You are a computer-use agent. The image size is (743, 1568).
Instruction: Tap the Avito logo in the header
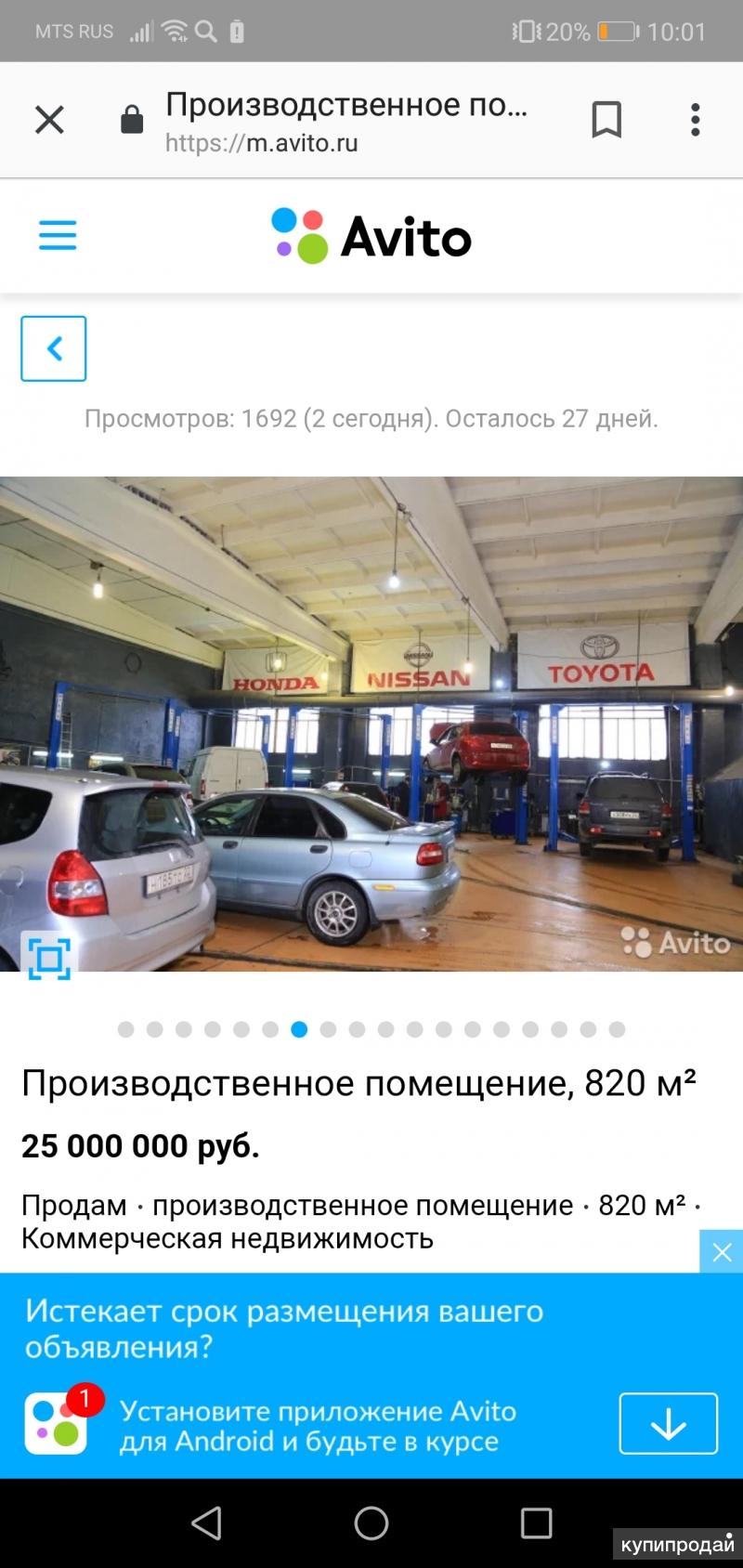371,236
